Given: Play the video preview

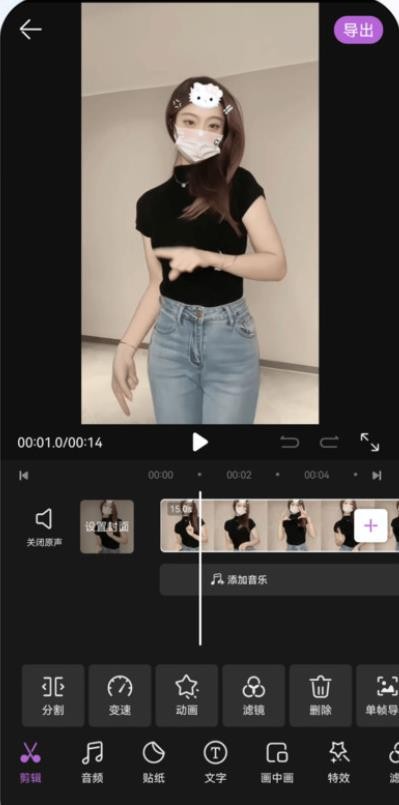Looking at the screenshot, I should point(200,442).
